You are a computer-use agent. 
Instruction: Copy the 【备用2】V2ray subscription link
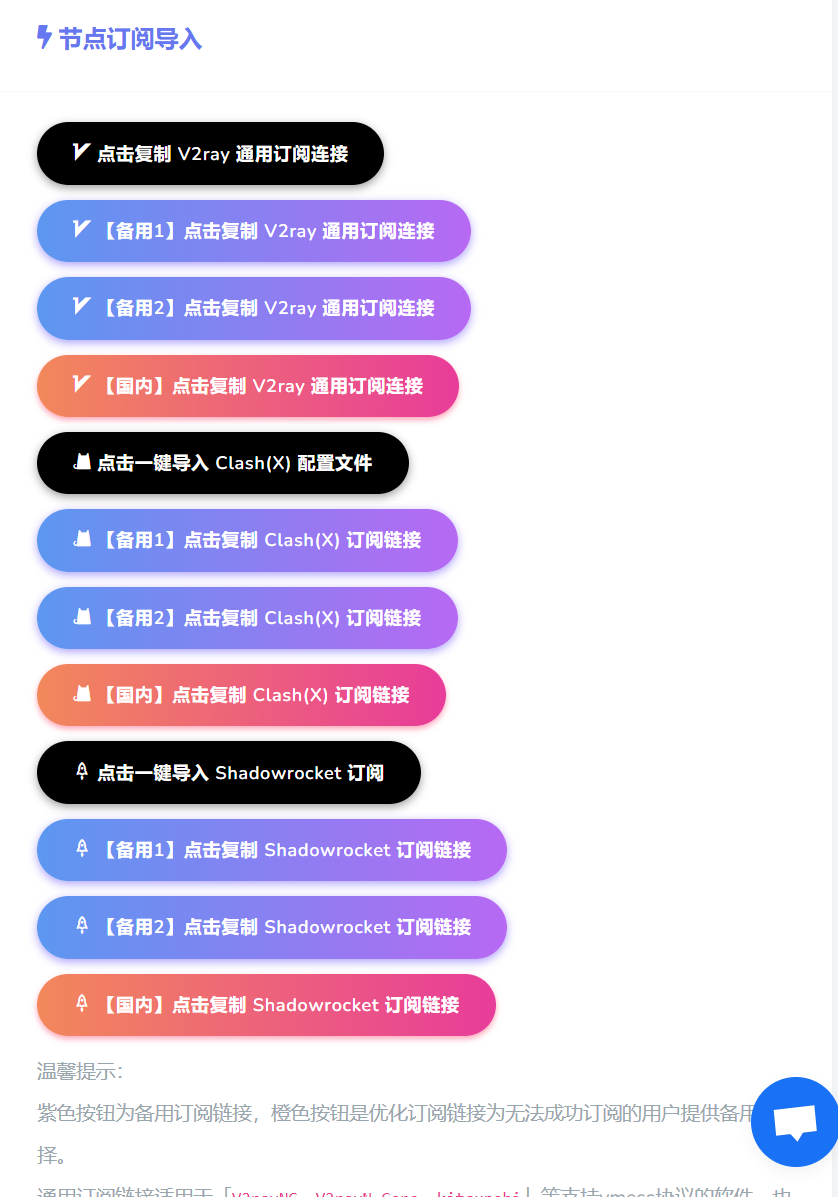point(254,308)
